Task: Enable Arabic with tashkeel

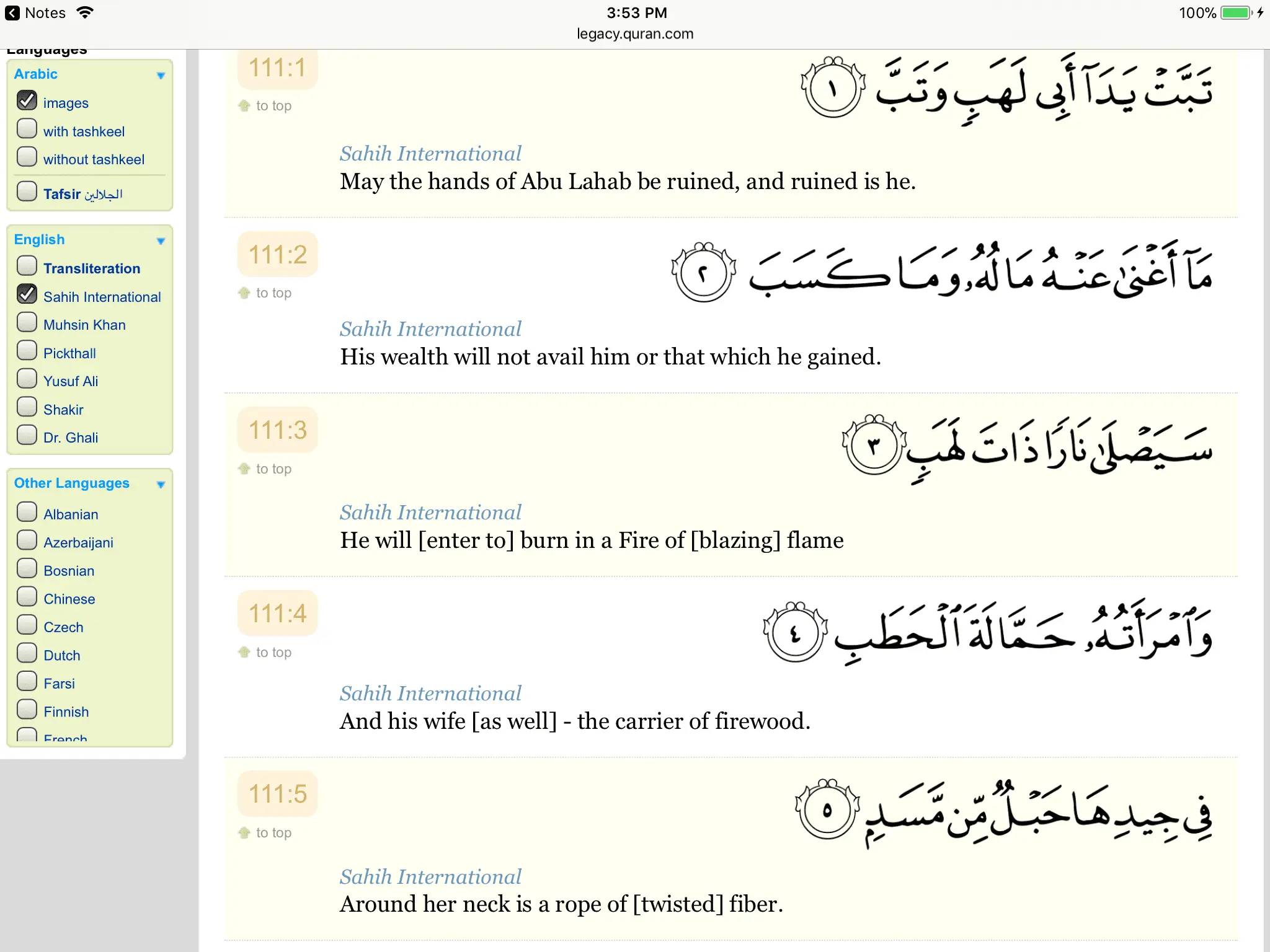Action: (x=27, y=130)
